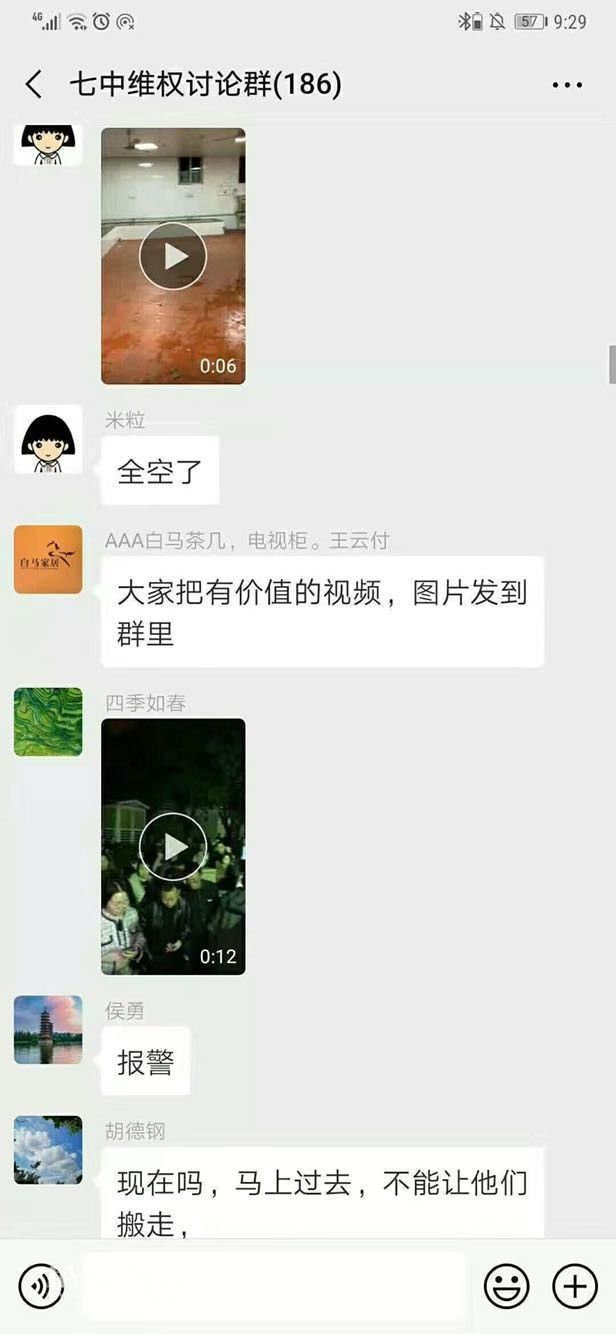The width and height of the screenshot is (616, 1334).
Task: View 胡德钢's sky avatar profile
Action: click(48, 1150)
